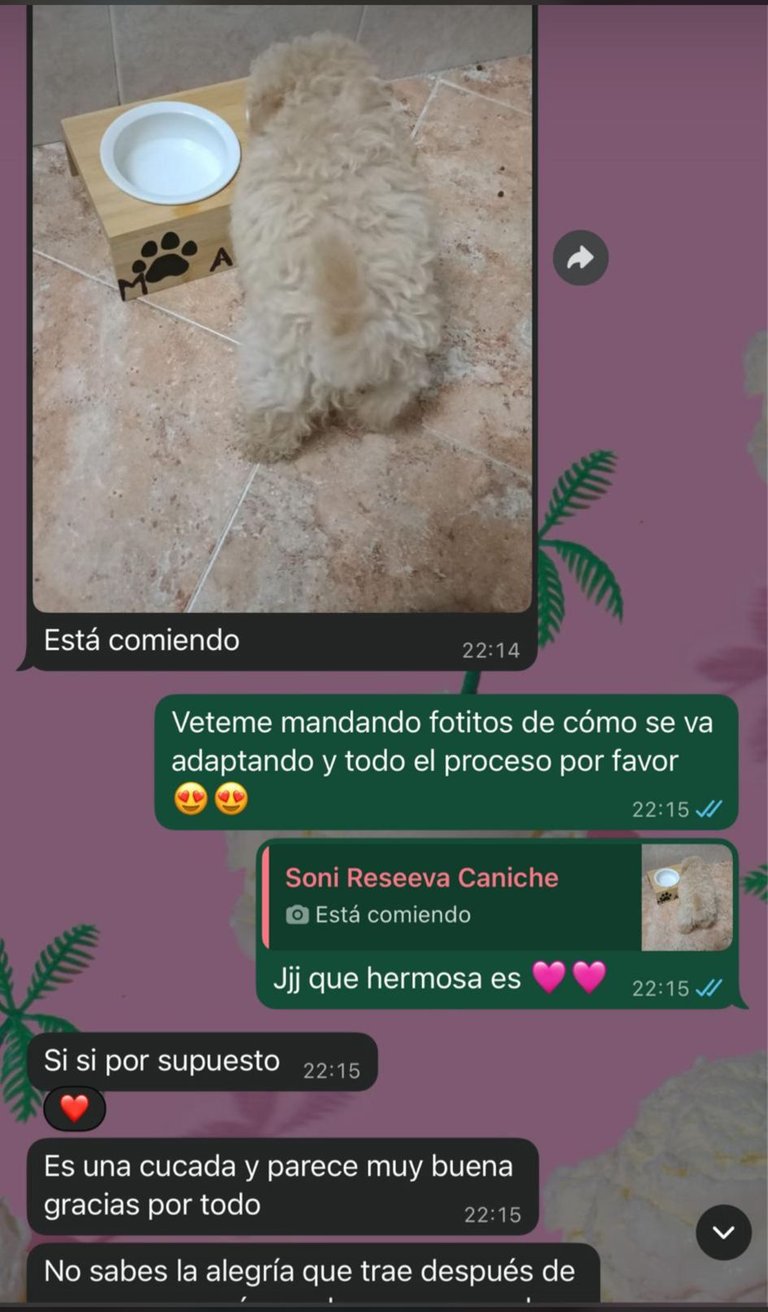Jump to the latest messages
The width and height of the screenshot is (768, 1312).
point(723,1232)
